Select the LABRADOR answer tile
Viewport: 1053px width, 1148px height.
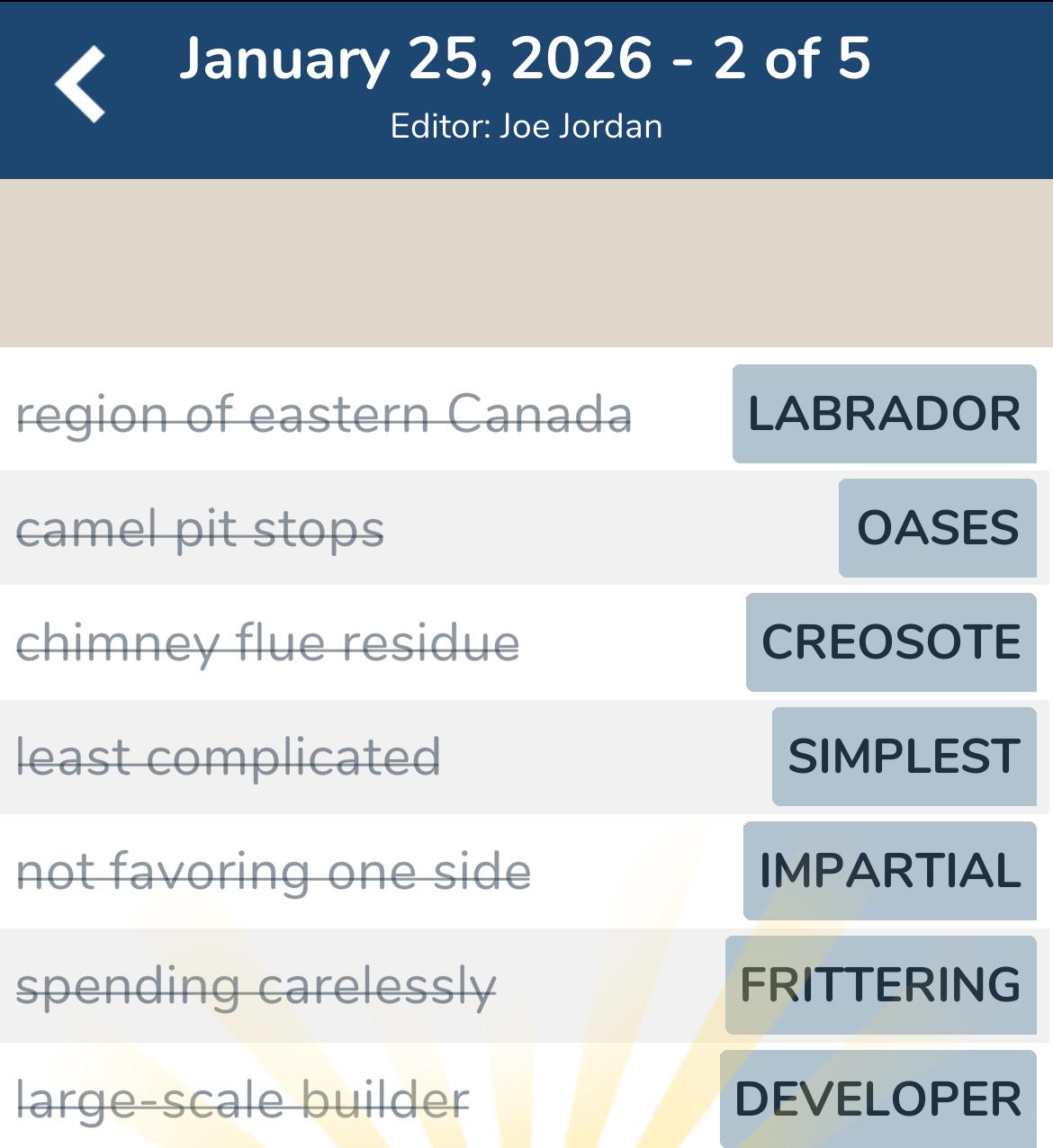pos(885,414)
